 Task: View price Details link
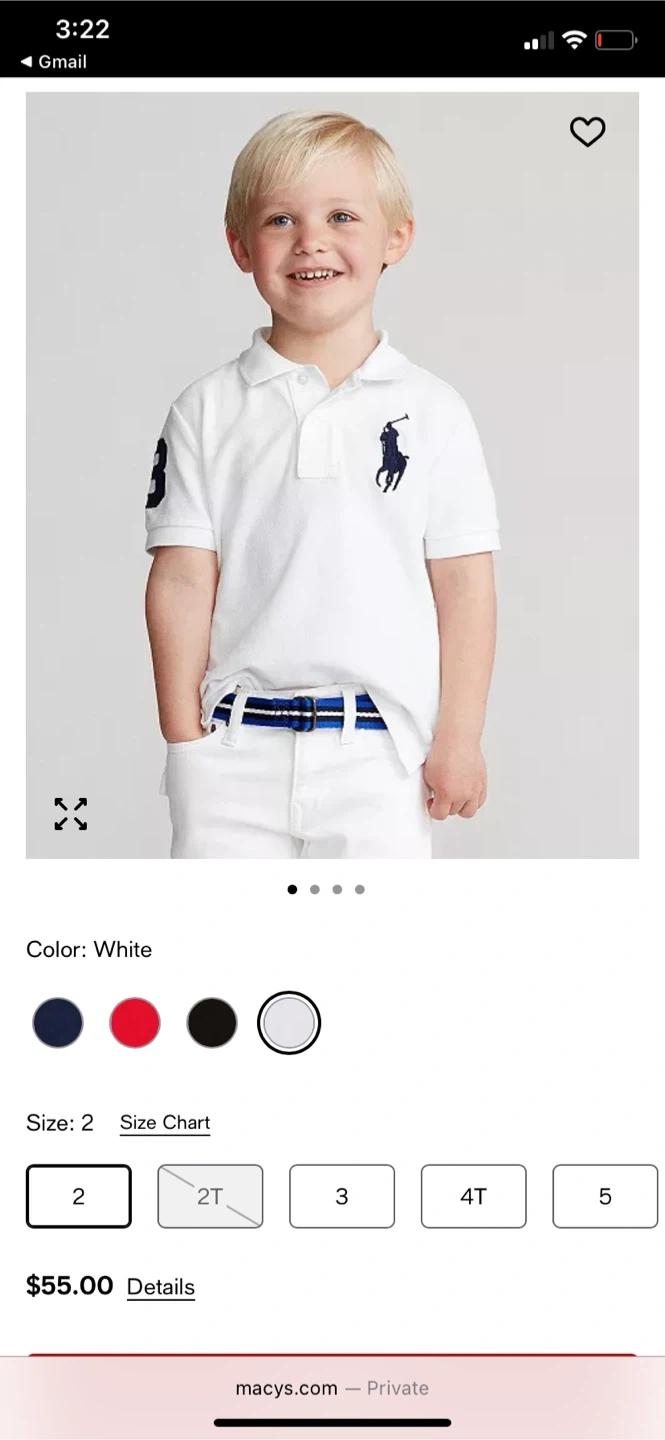coord(161,1287)
